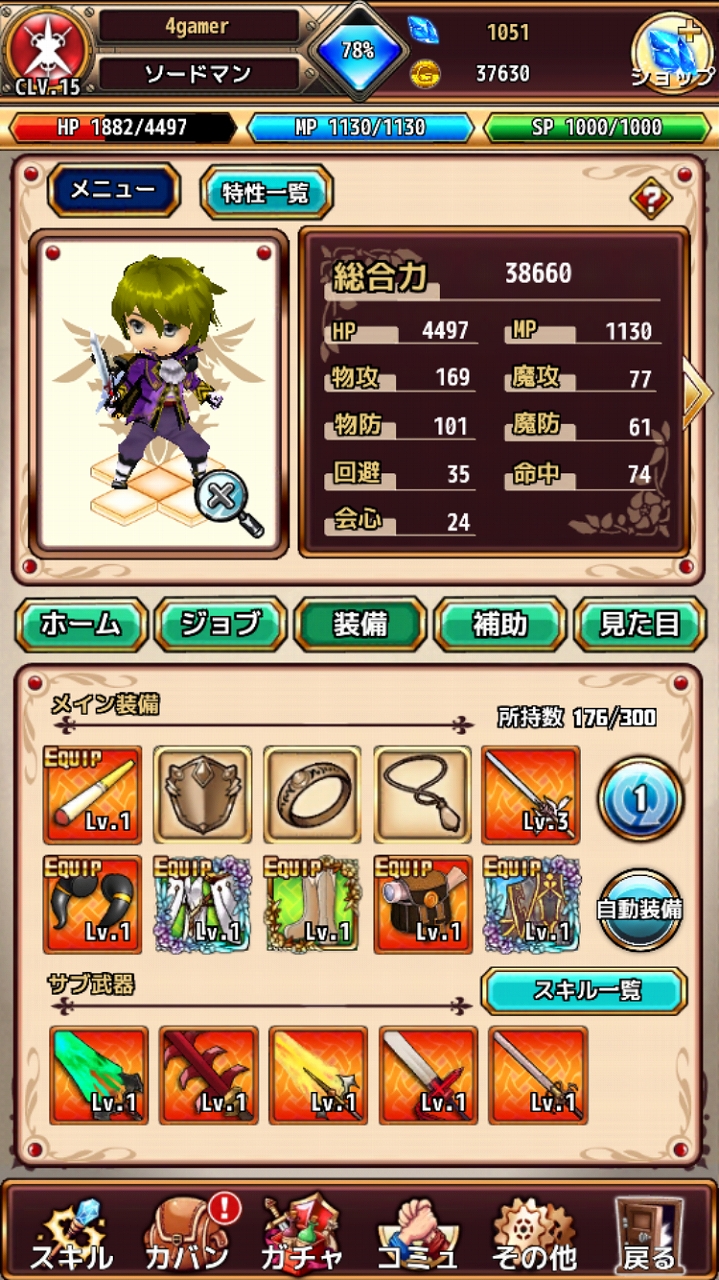This screenshot has width=719, height=1280.
Task: Select the Lv.3 sword equipment slot
Action: [530, 795]
